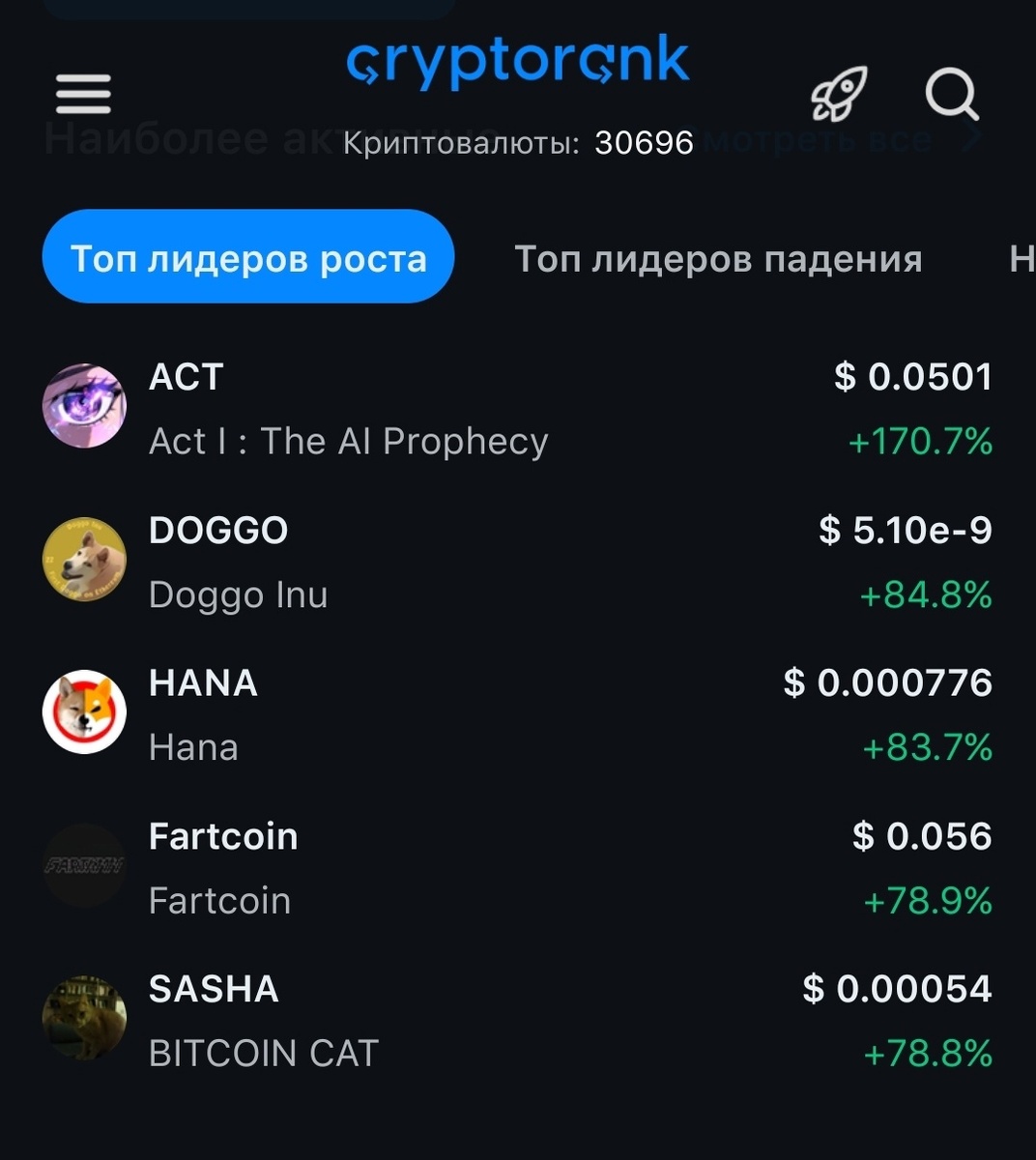Select the Топ лидеров роста tab
Viewport: 1036px width, 1160px height.
[x=248, y=257]
